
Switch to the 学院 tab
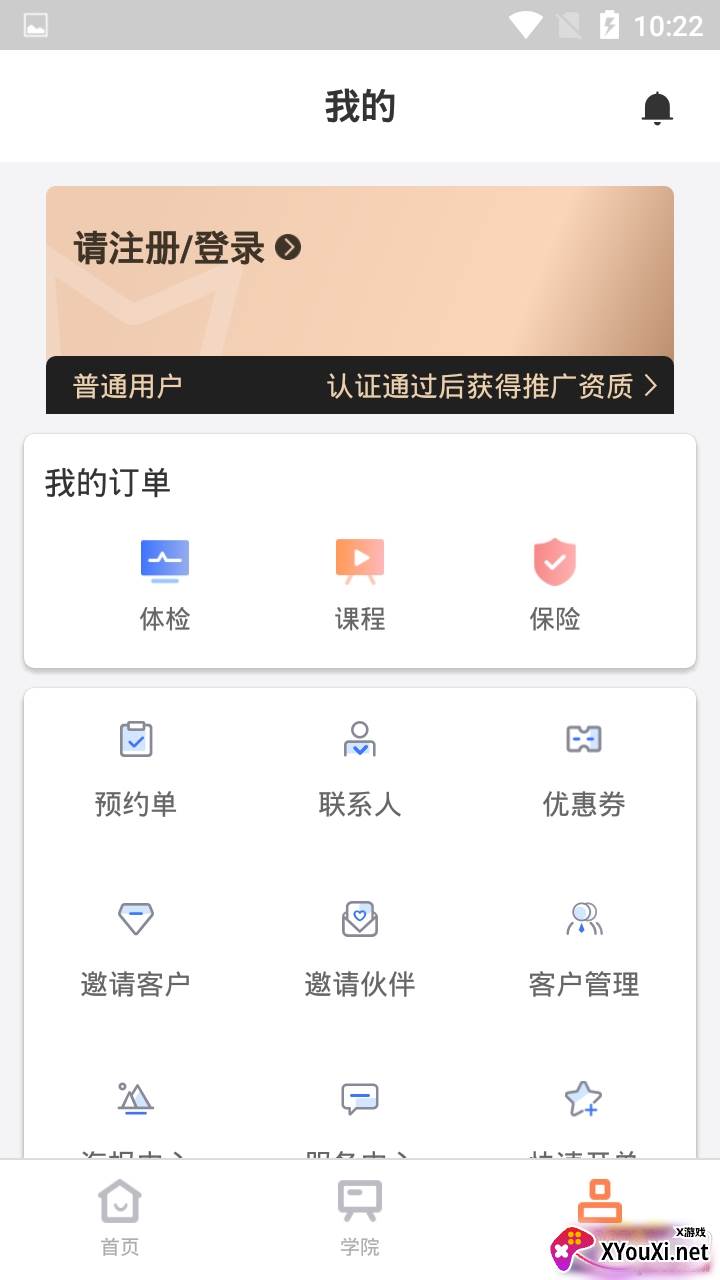coord(360,1217)
